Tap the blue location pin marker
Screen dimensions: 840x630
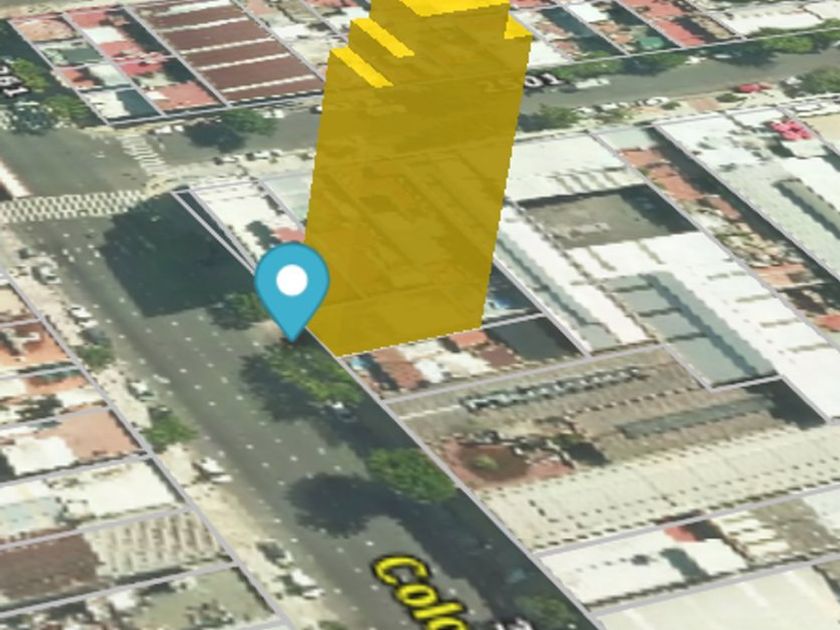pos(291,283)
